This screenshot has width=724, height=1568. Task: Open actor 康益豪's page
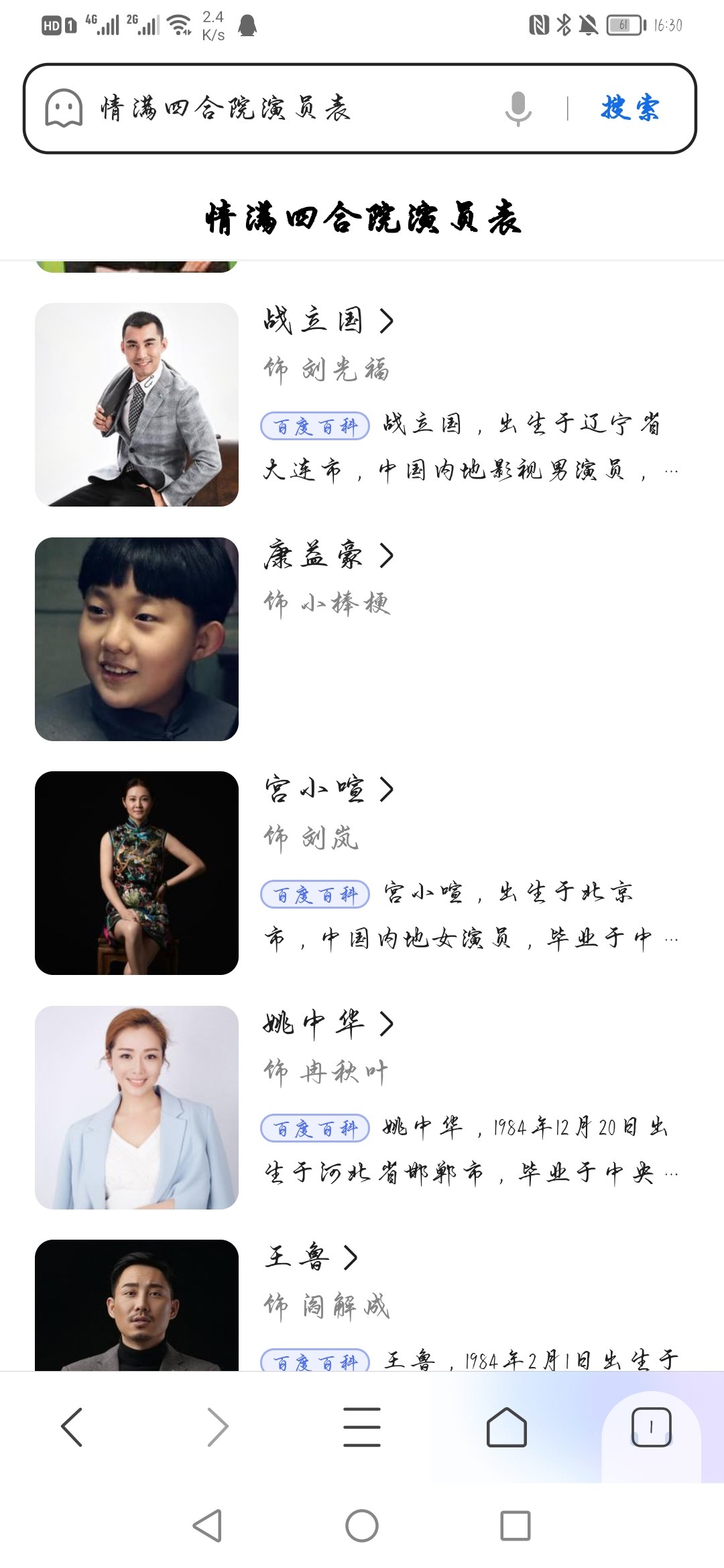coord(328,556)
